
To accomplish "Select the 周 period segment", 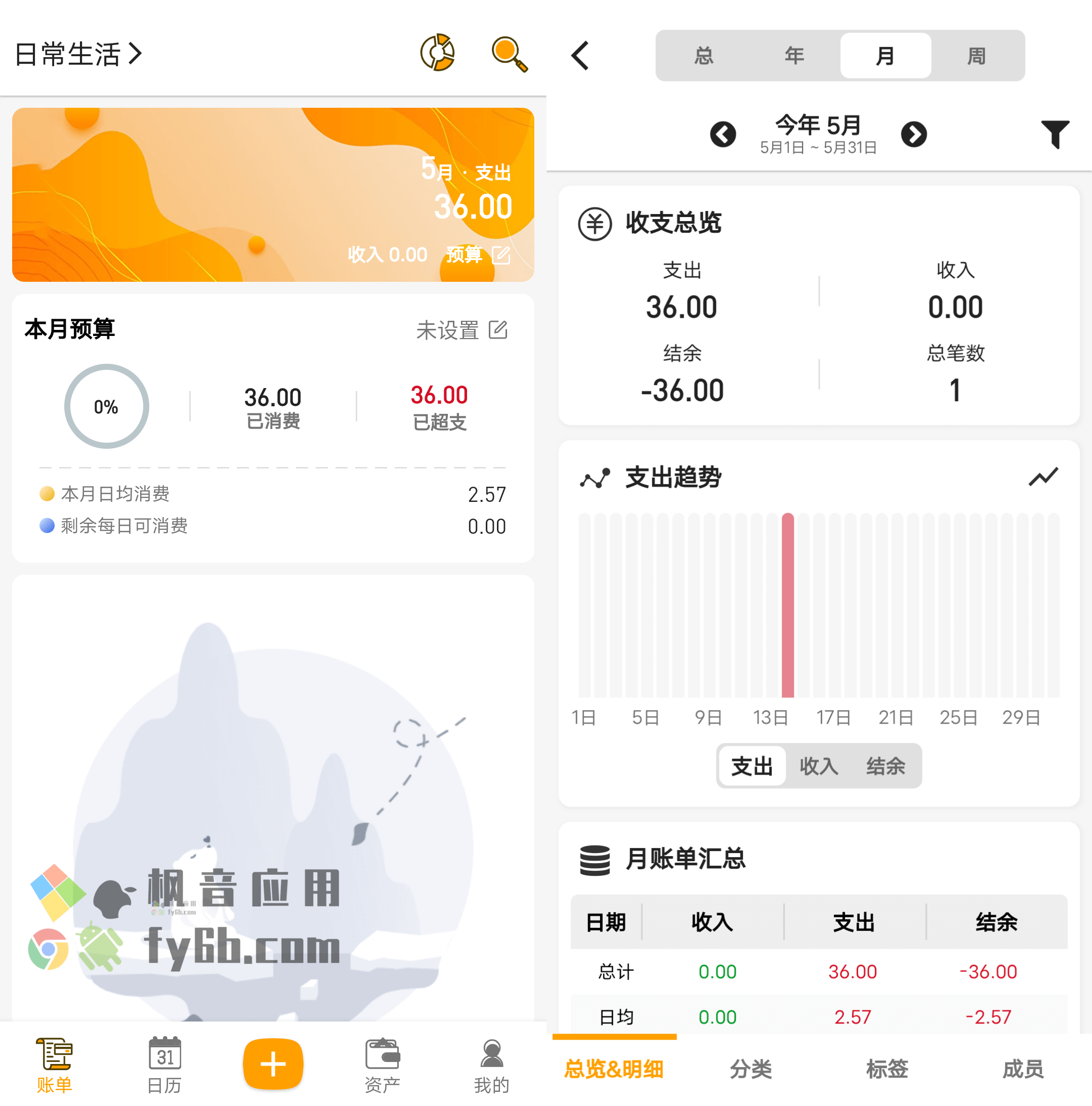I will [976, 56].
